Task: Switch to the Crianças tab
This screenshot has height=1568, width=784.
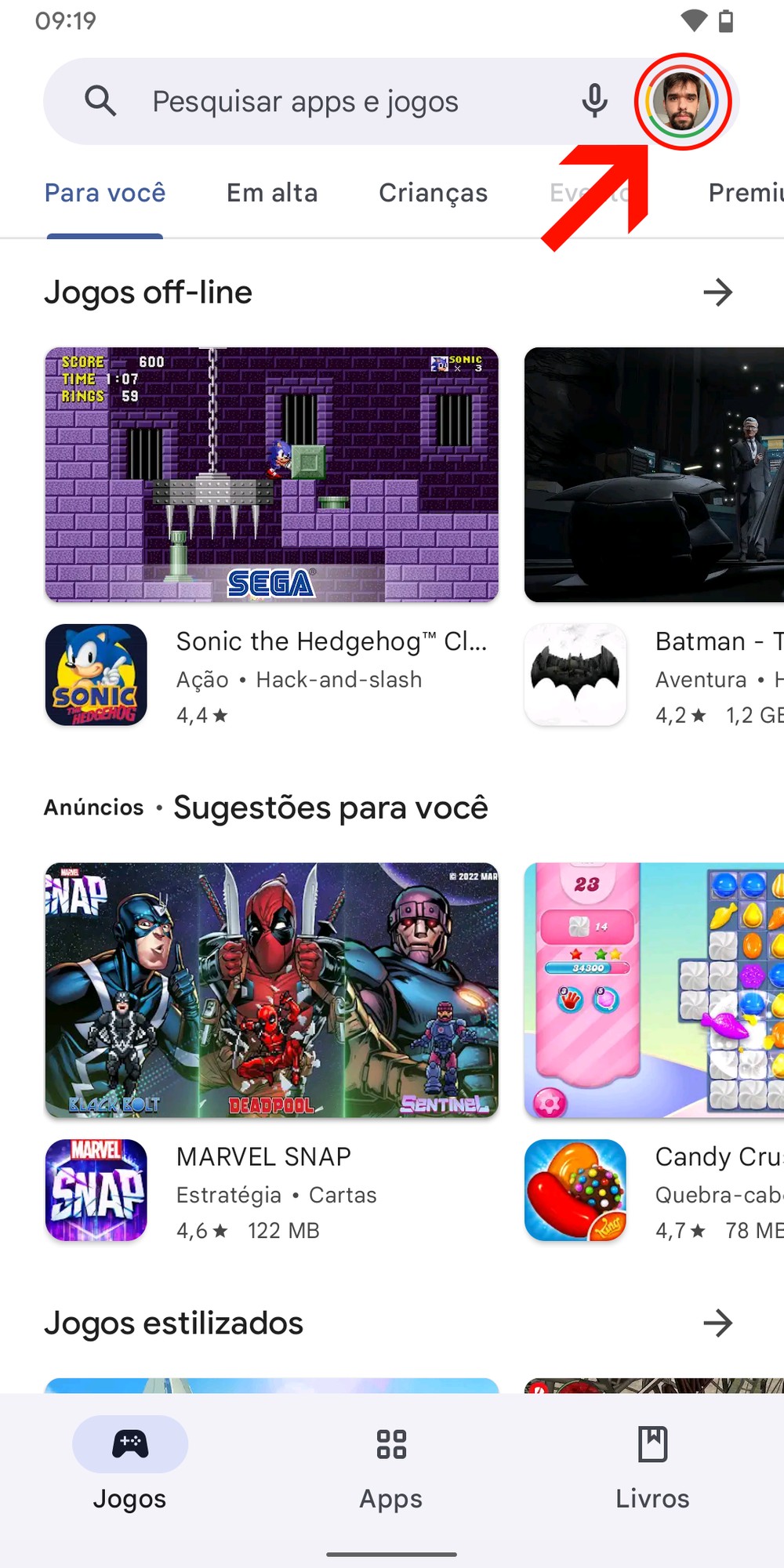Action: tap(433, 193)
